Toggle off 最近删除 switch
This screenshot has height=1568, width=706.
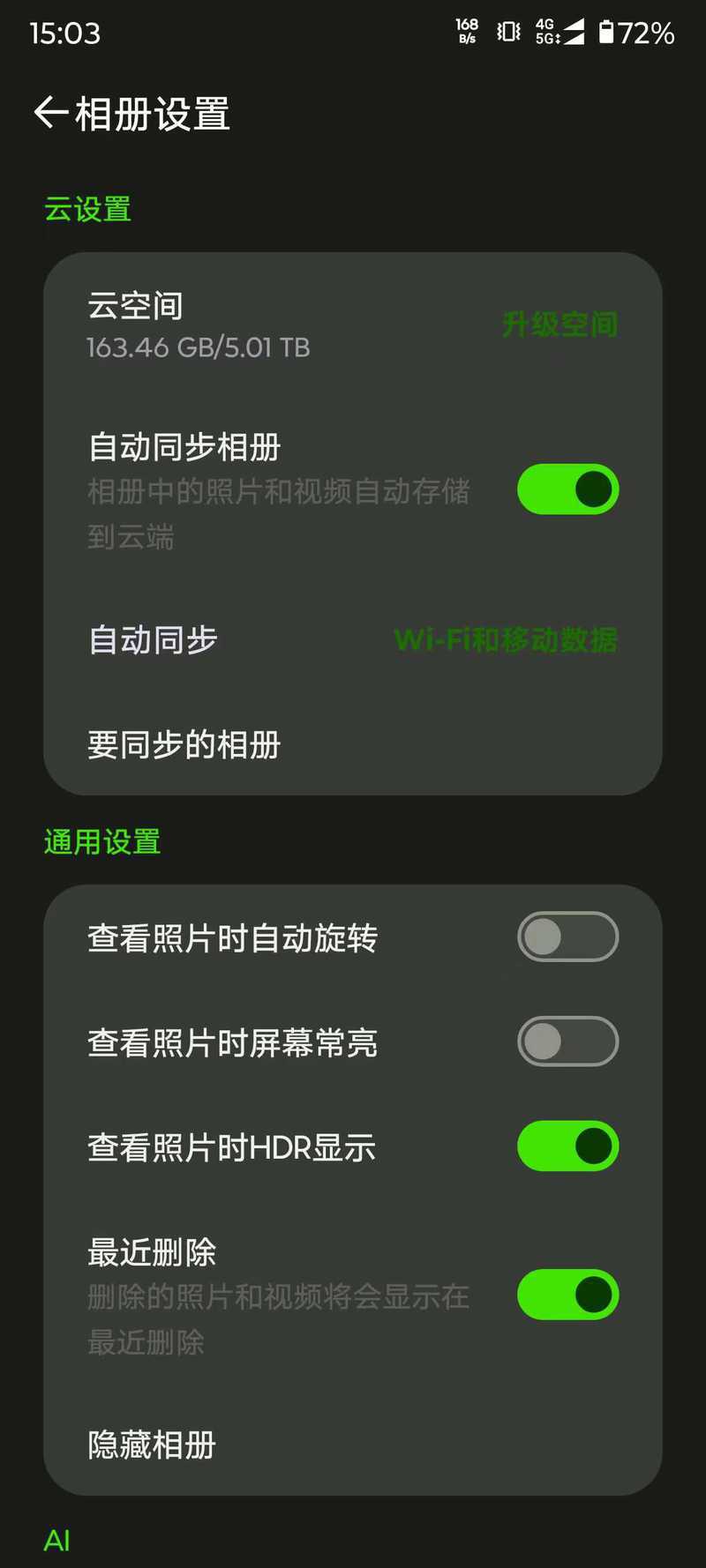click(x=567, y=1295)
